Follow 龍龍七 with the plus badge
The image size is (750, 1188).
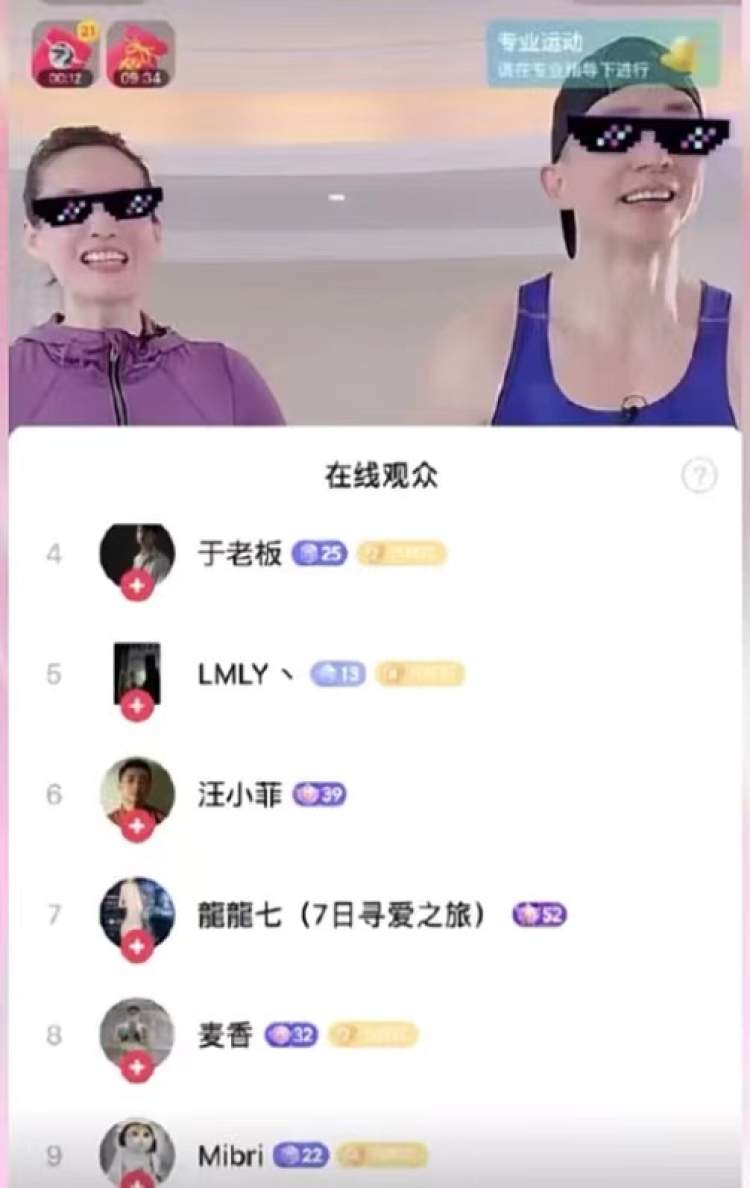(137, 946)
